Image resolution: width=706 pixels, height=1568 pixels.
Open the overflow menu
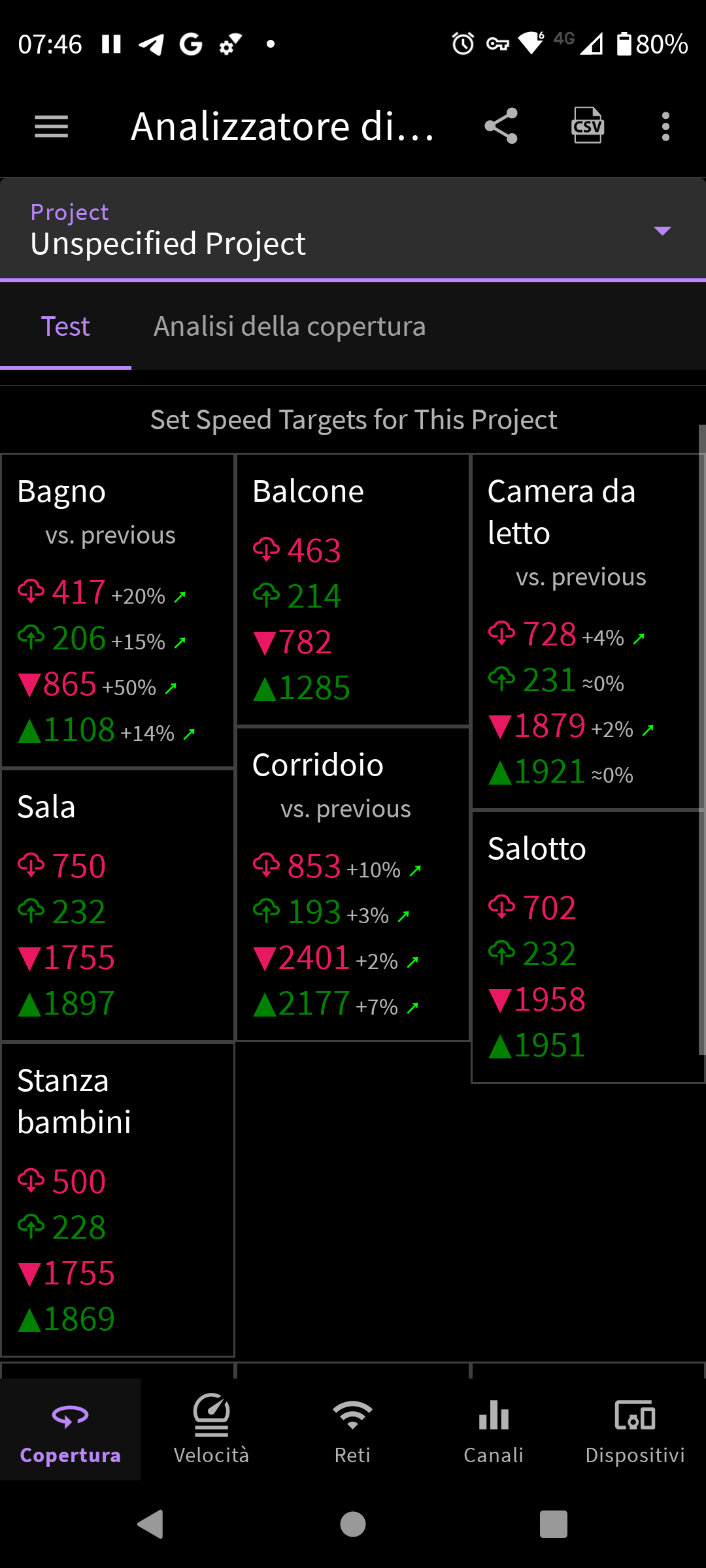point(665,126)
